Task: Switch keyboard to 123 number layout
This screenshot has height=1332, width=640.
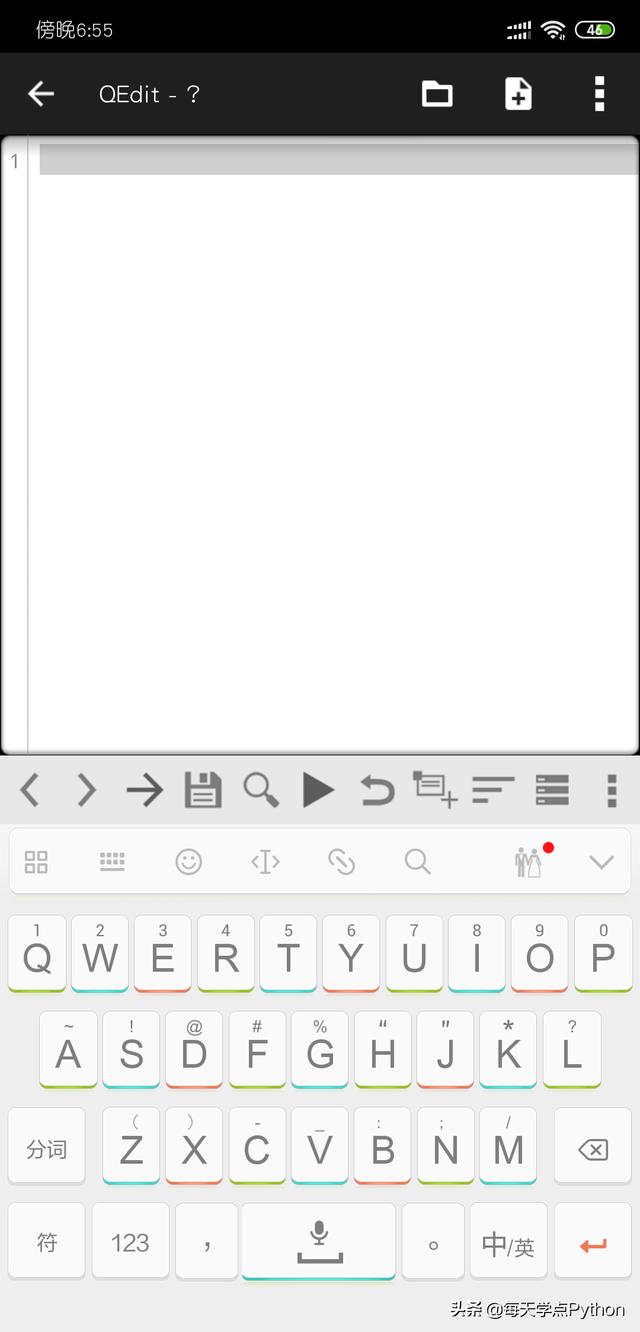Action: pyautogui.click(x=130, y=1242)
